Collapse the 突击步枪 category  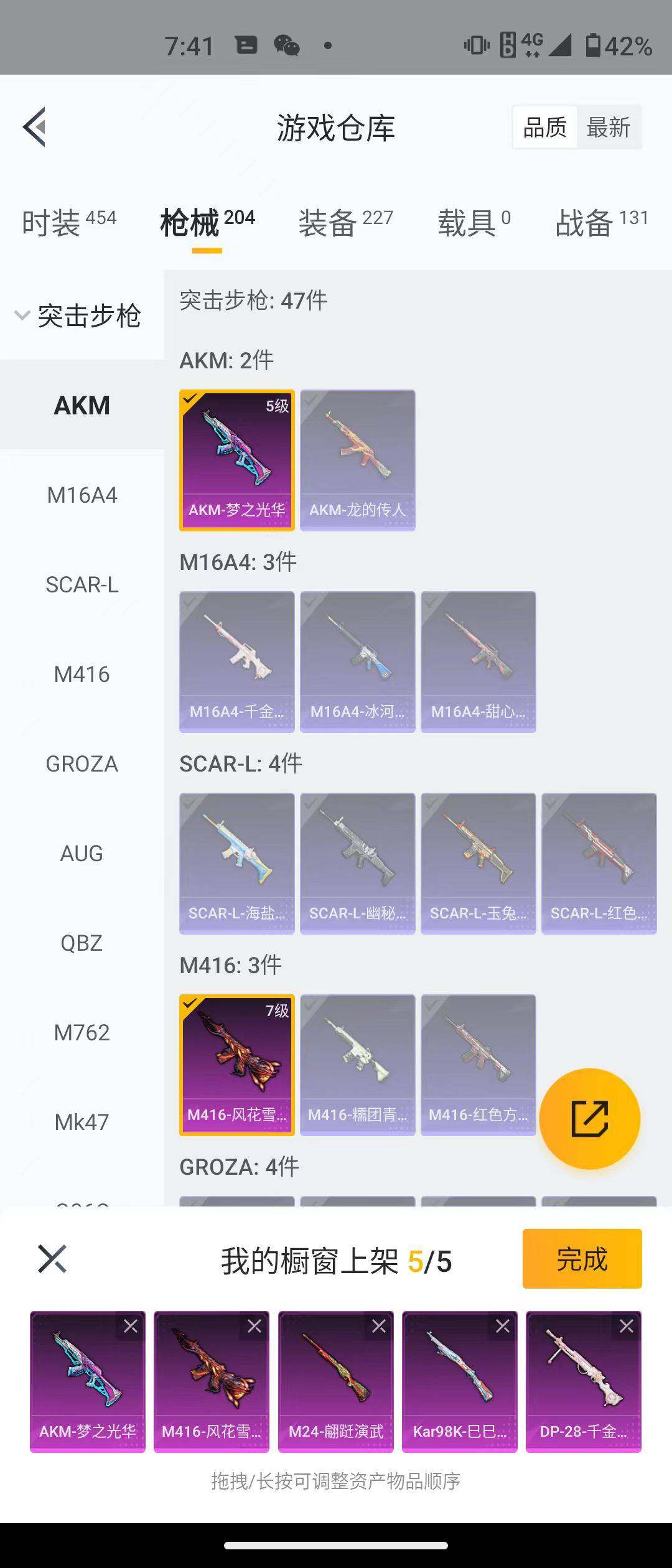[78, 315]
